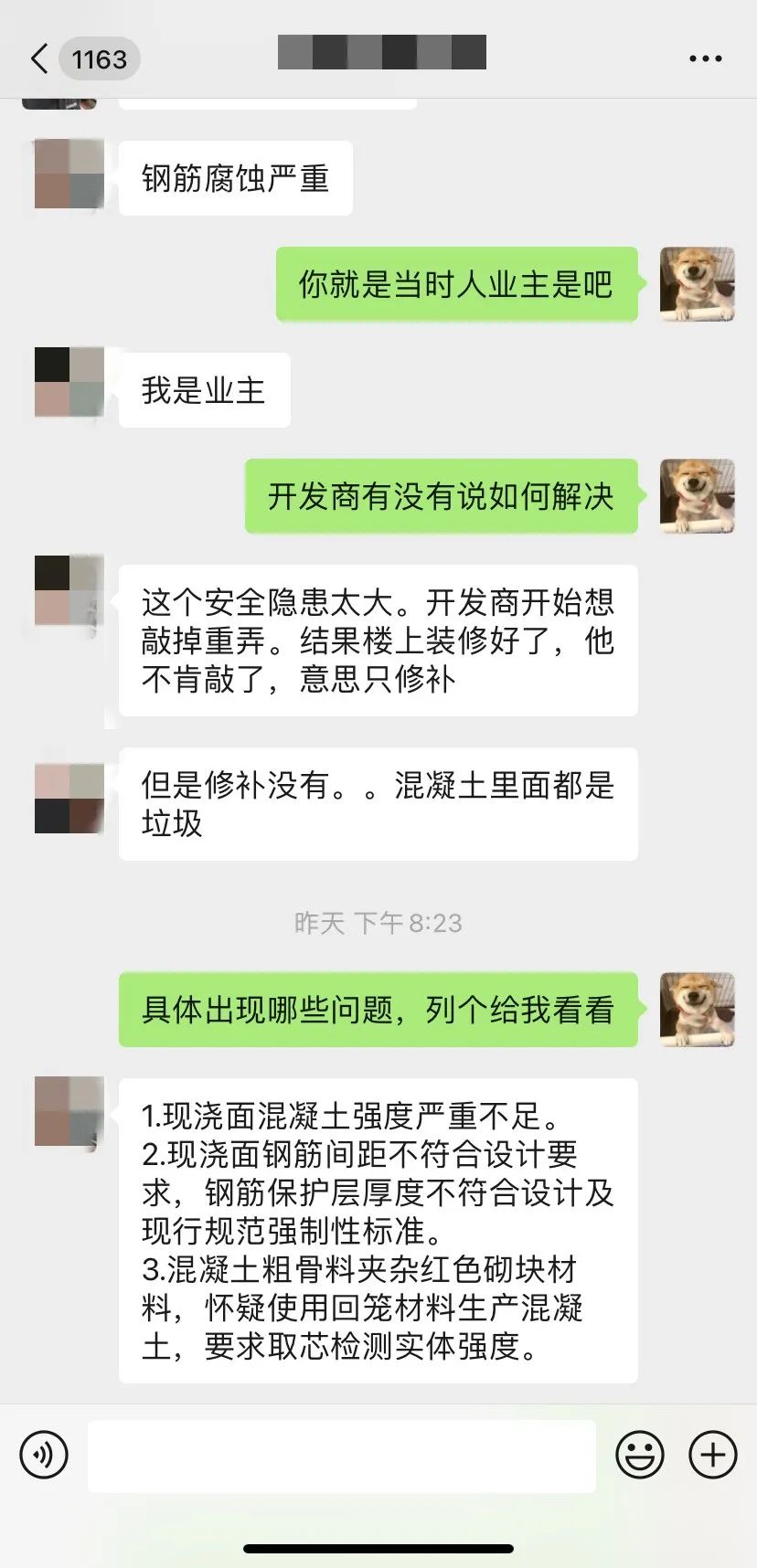Open the emoji sticker panel
The width and height of the screenshot is (757, 1568).
tap(639, 1454)
